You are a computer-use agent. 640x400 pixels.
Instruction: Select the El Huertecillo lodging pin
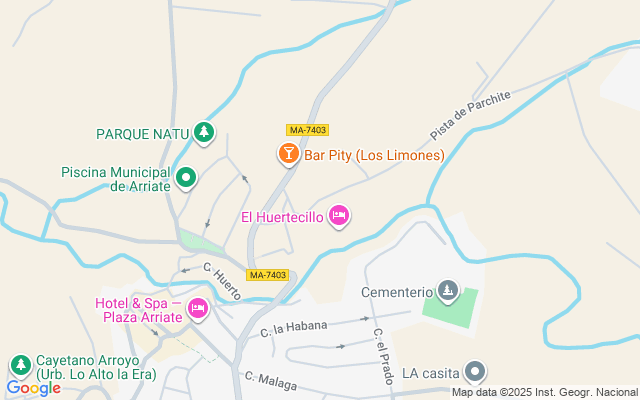(x=339, y=216)
